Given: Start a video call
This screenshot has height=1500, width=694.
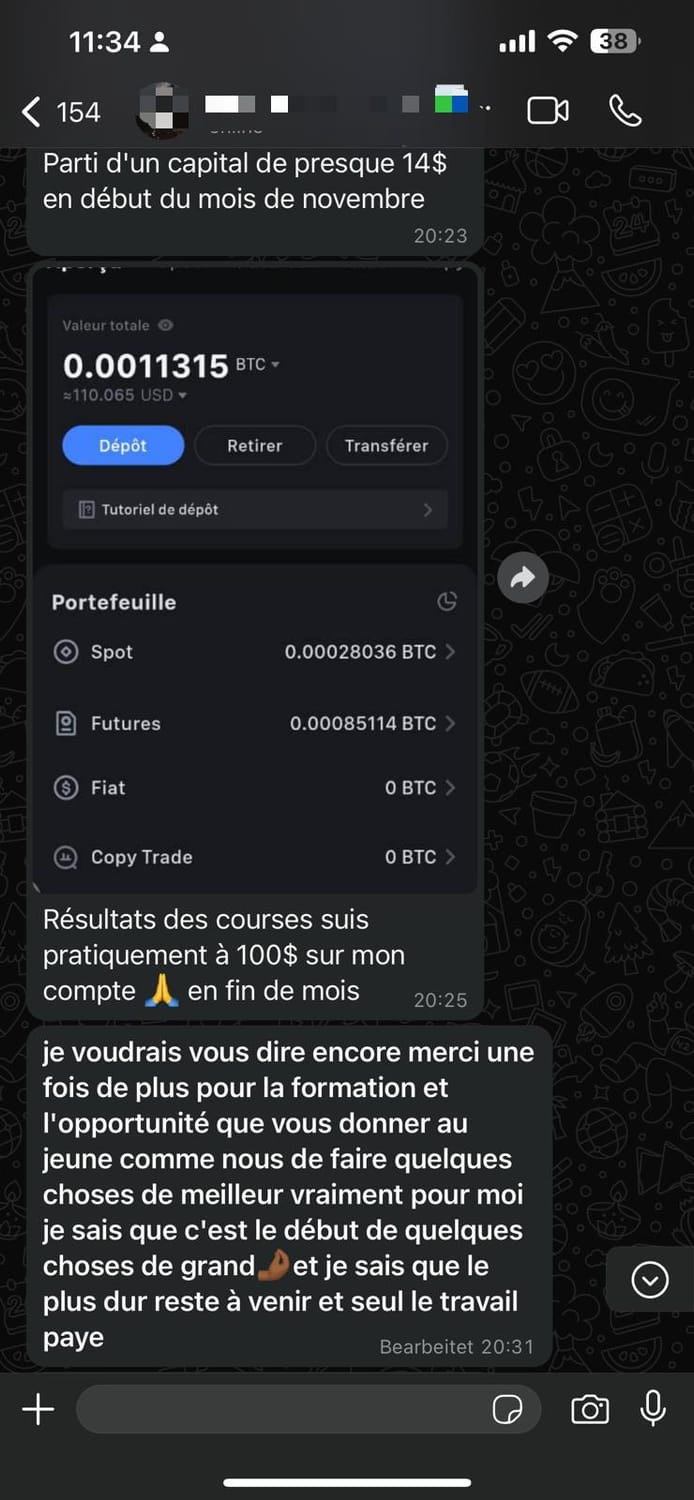Looking at the screenshot, I should tap(548, 111).
